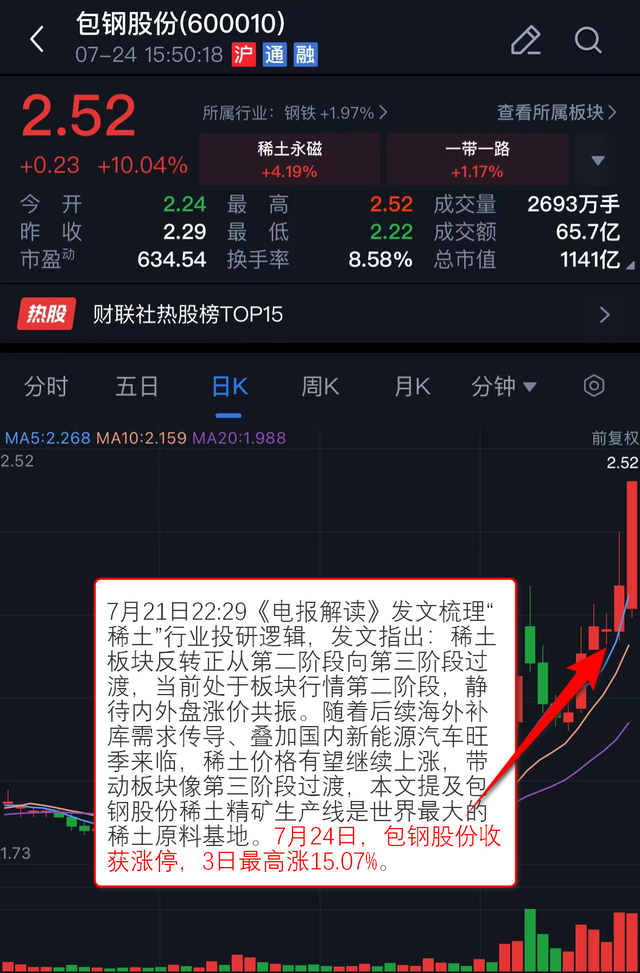
Task: Open the 稀土永磁 sector chip
Action: (x=290, y=159)
